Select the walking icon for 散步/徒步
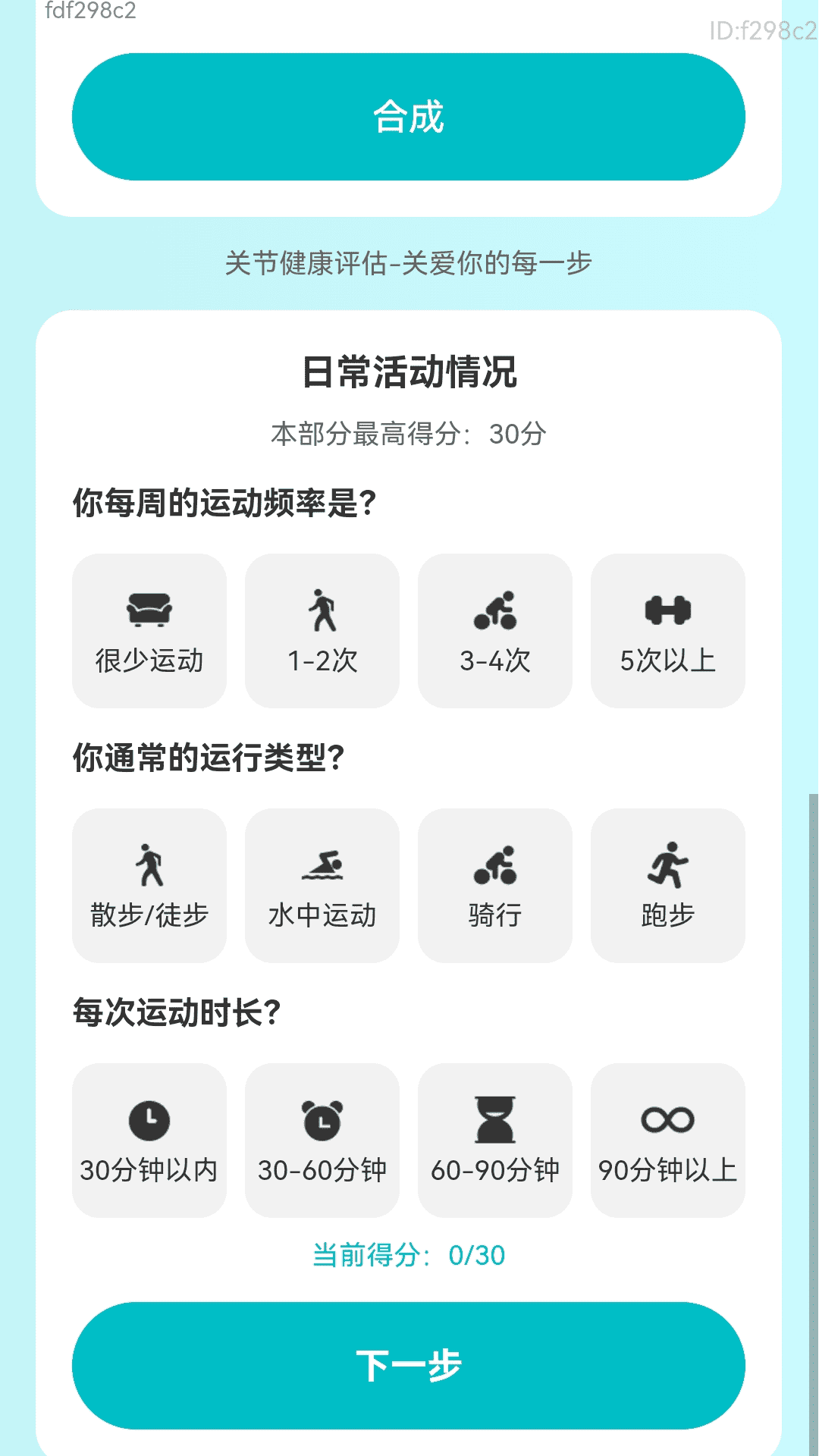Screen dimensions: 819x1456 pos(149,864)
